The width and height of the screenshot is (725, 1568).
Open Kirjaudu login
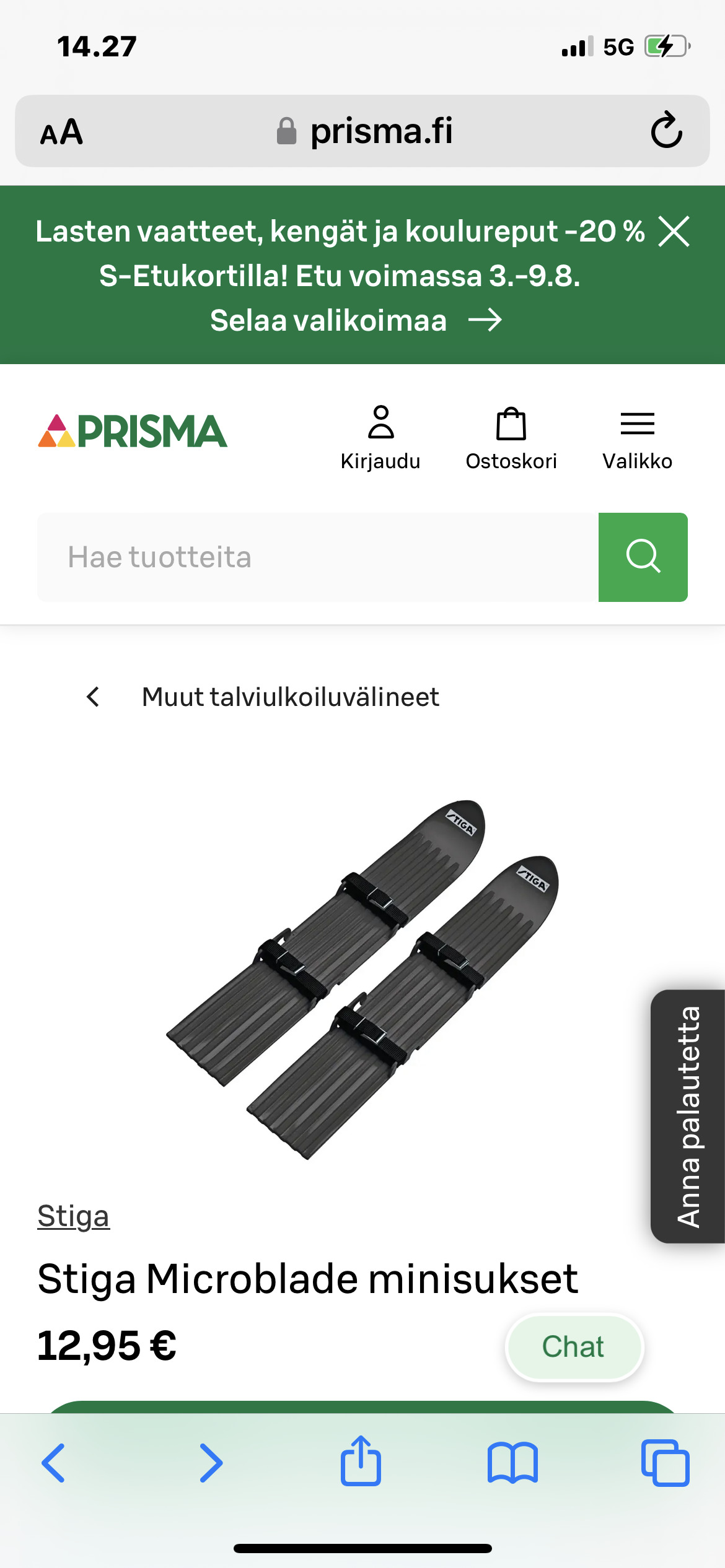click(x=380, y=438)
